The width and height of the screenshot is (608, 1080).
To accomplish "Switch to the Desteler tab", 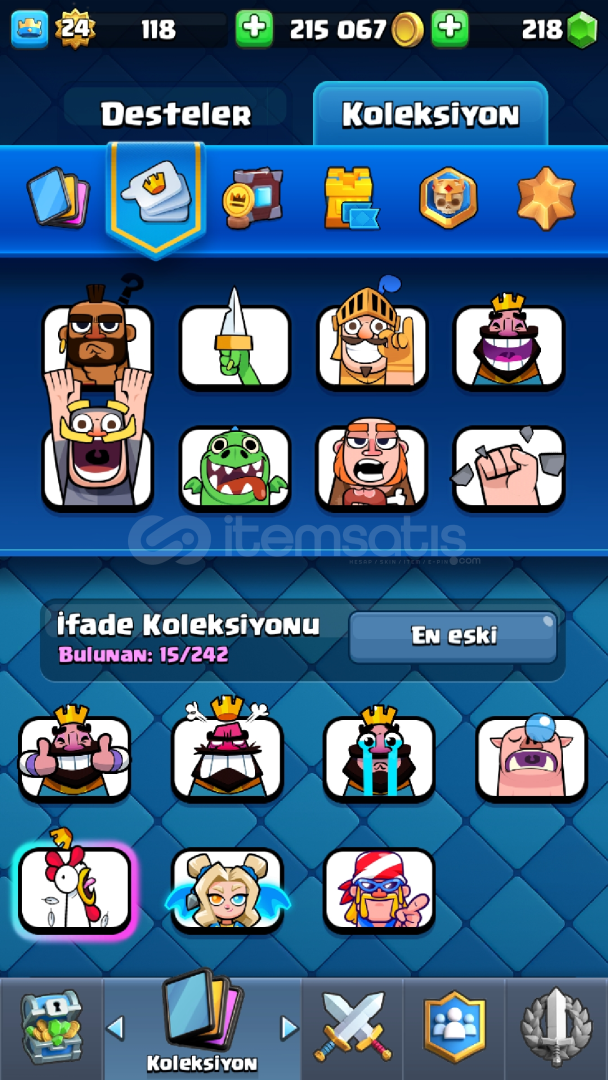I will click(x=176, y=113).
